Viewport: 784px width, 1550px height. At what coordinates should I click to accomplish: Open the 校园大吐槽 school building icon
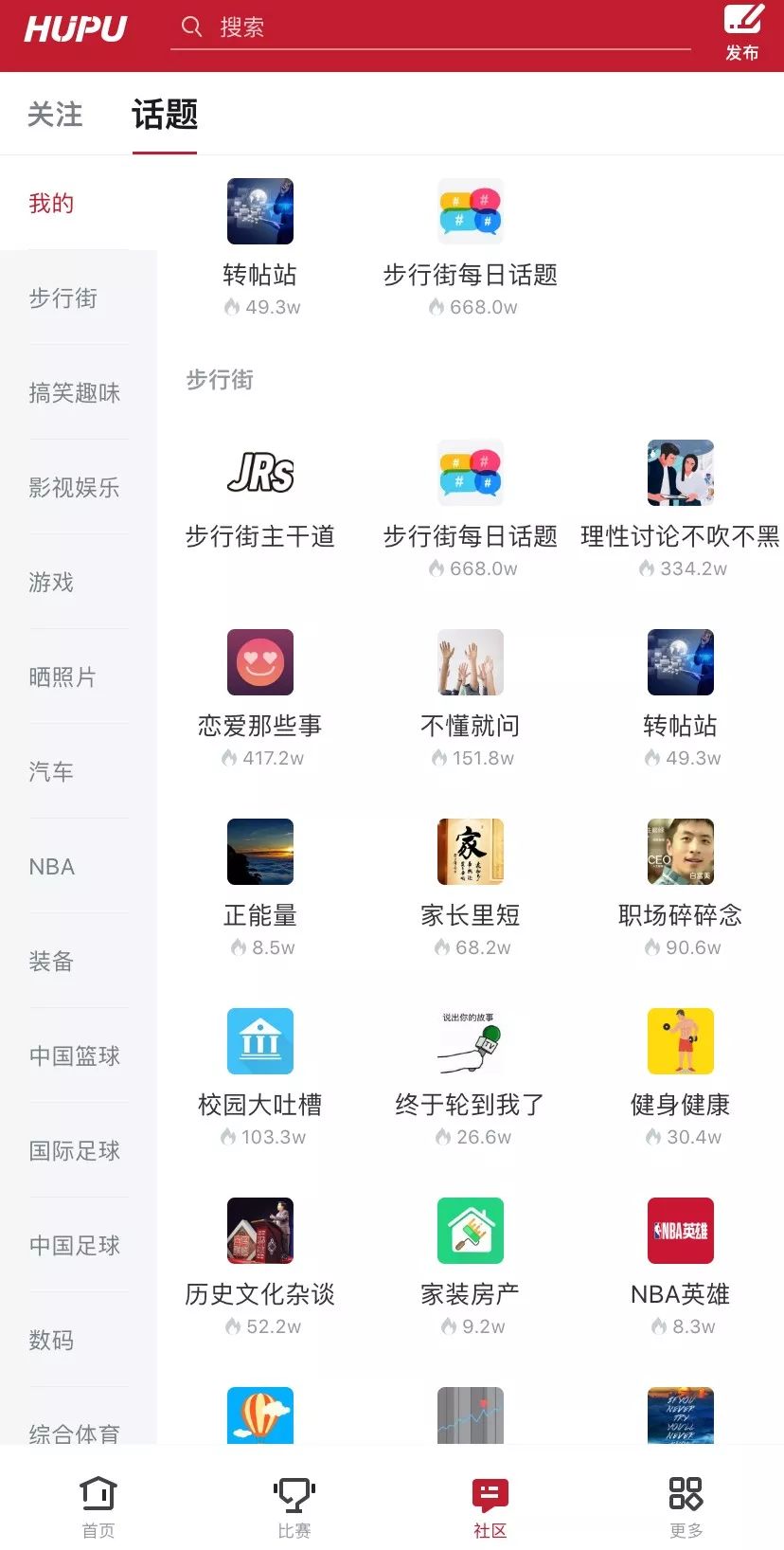[259, 1041]
